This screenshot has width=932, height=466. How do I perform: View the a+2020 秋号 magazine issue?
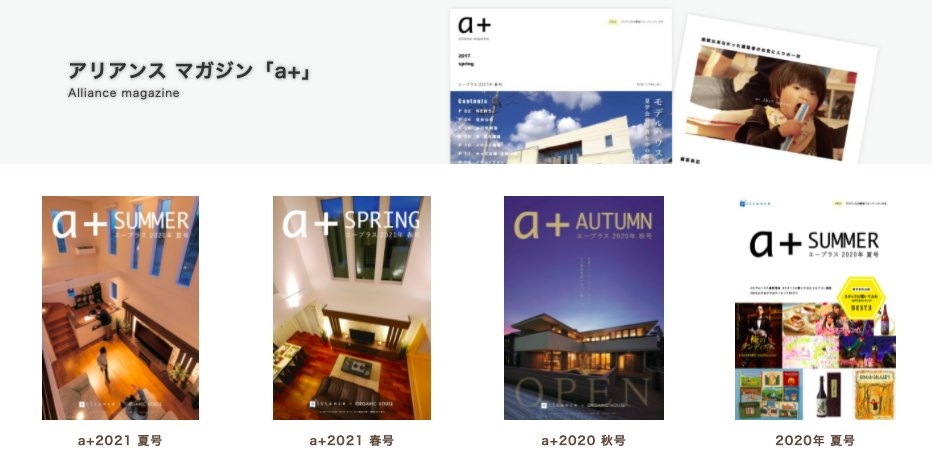pos(583,308)
